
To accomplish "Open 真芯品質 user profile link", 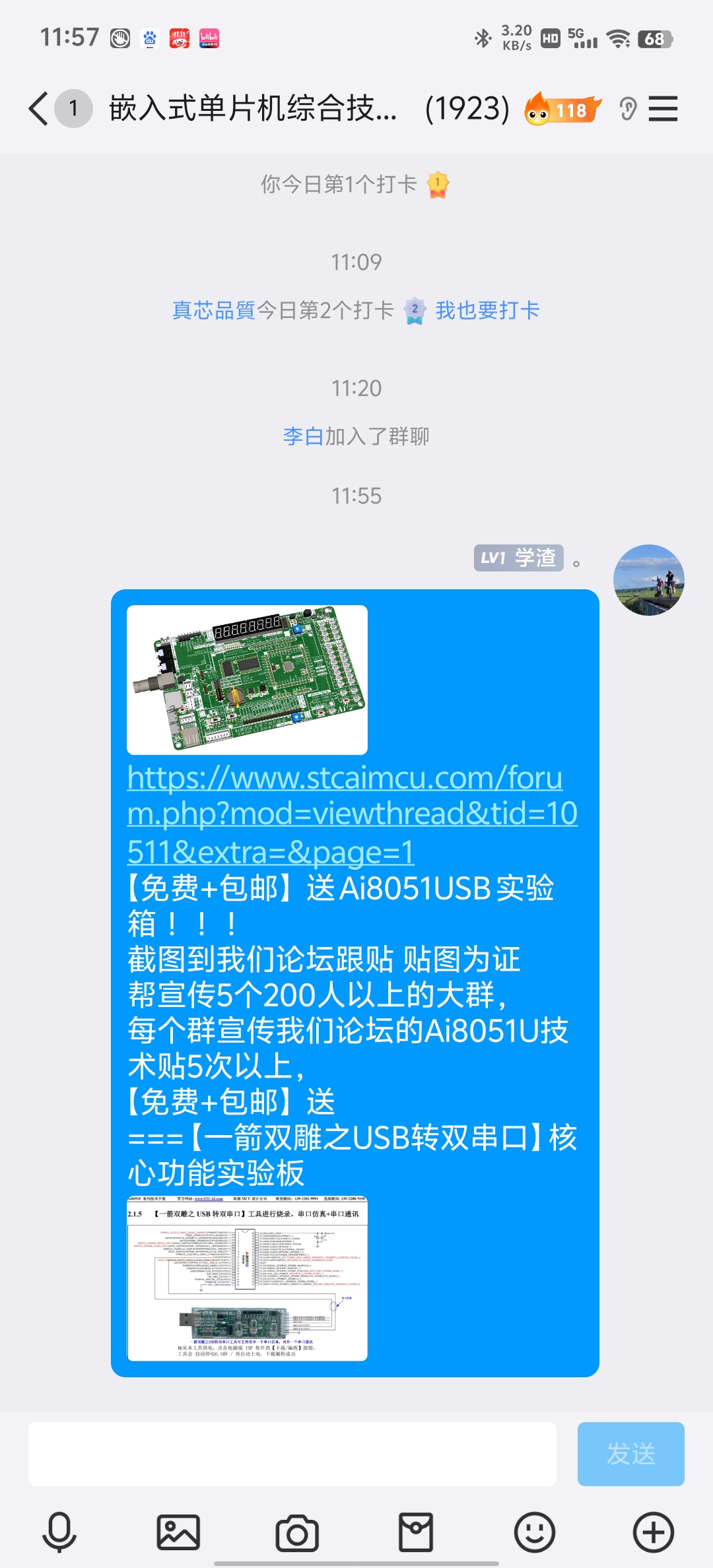I will click(x=213, y=310).
